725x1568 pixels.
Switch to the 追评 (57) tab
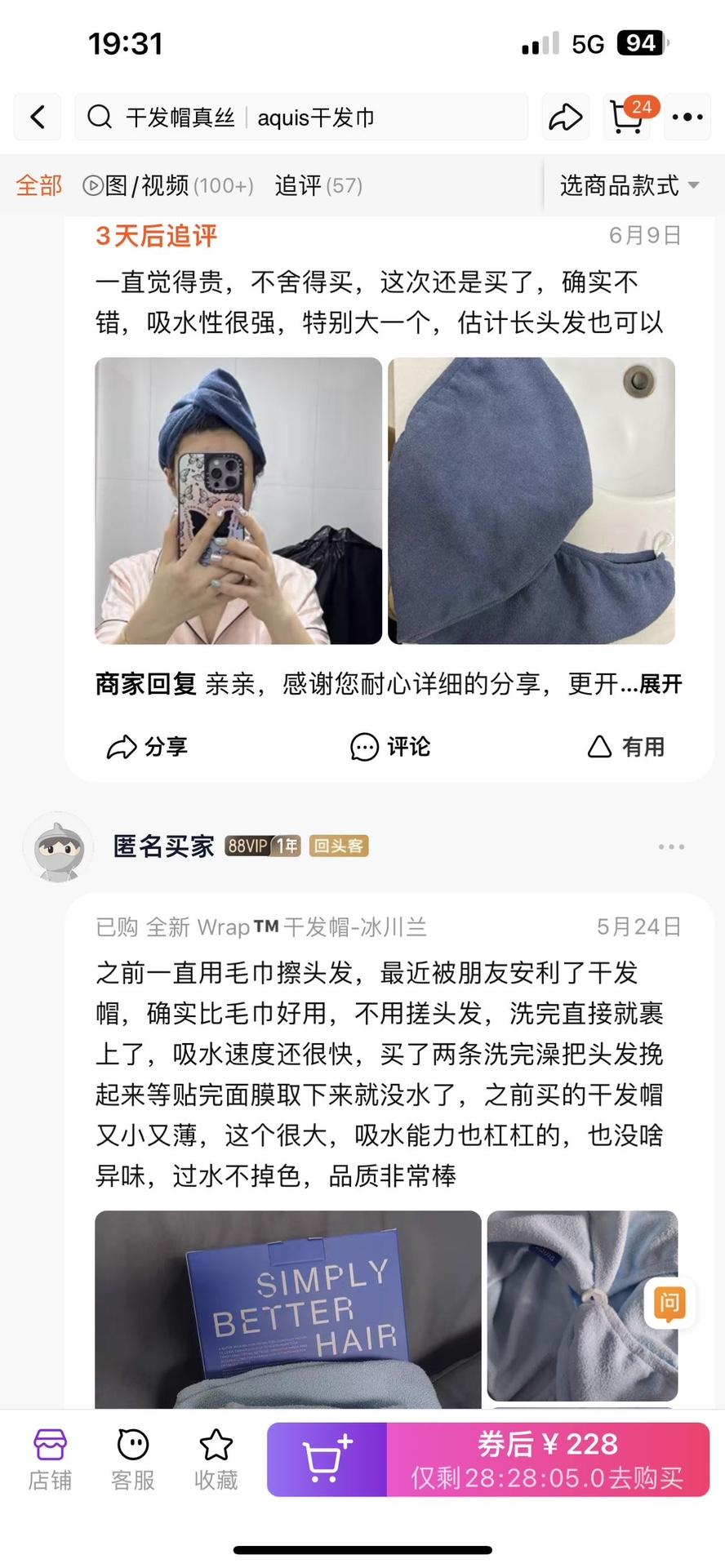pyautogui.click(x=318, y=186)
